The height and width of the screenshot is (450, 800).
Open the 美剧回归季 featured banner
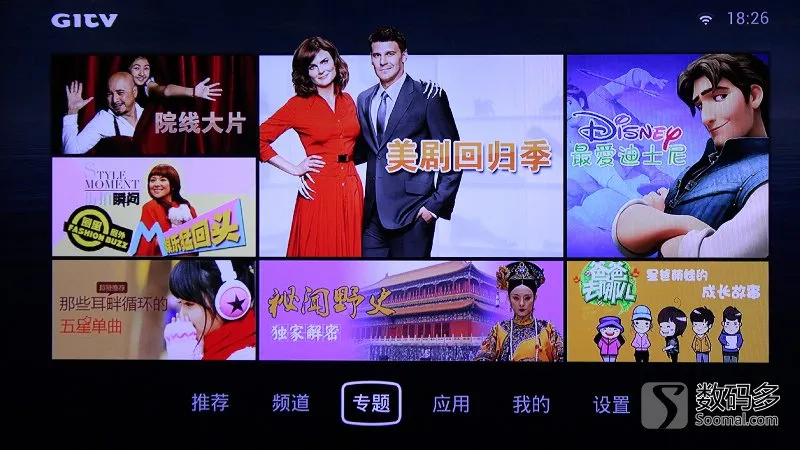click(x=411, y=157)
